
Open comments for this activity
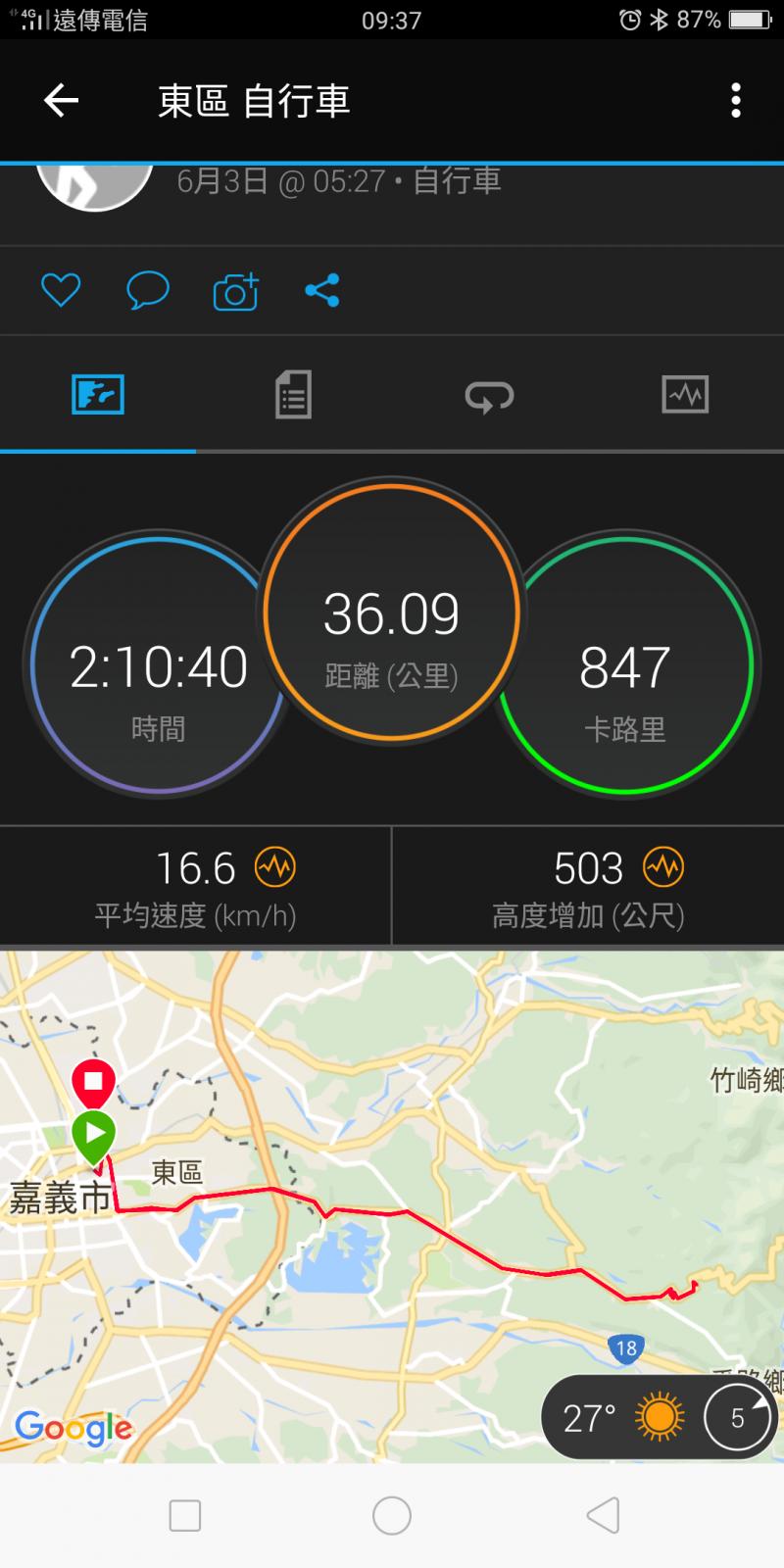tap(148, 290)
